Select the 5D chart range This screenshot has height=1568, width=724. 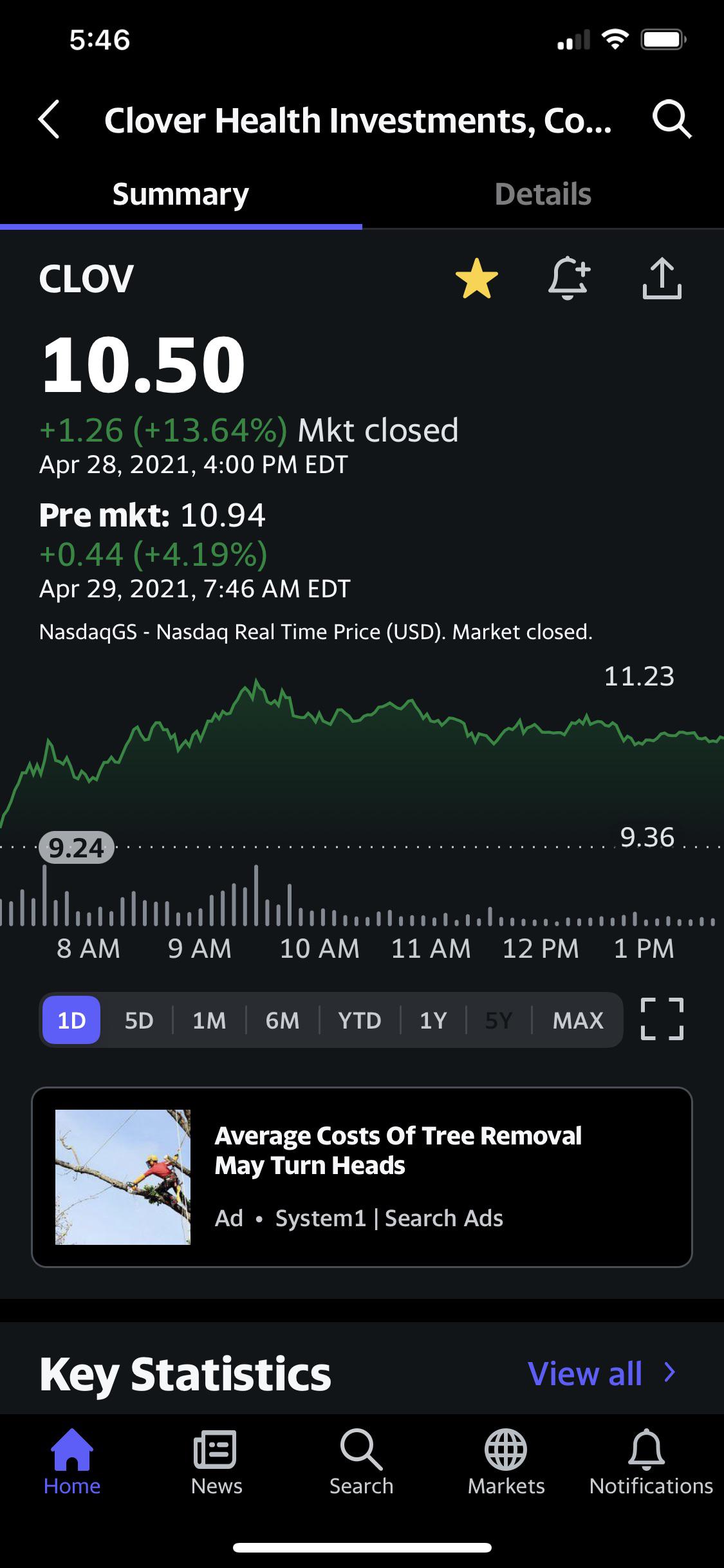[140, 1020]
